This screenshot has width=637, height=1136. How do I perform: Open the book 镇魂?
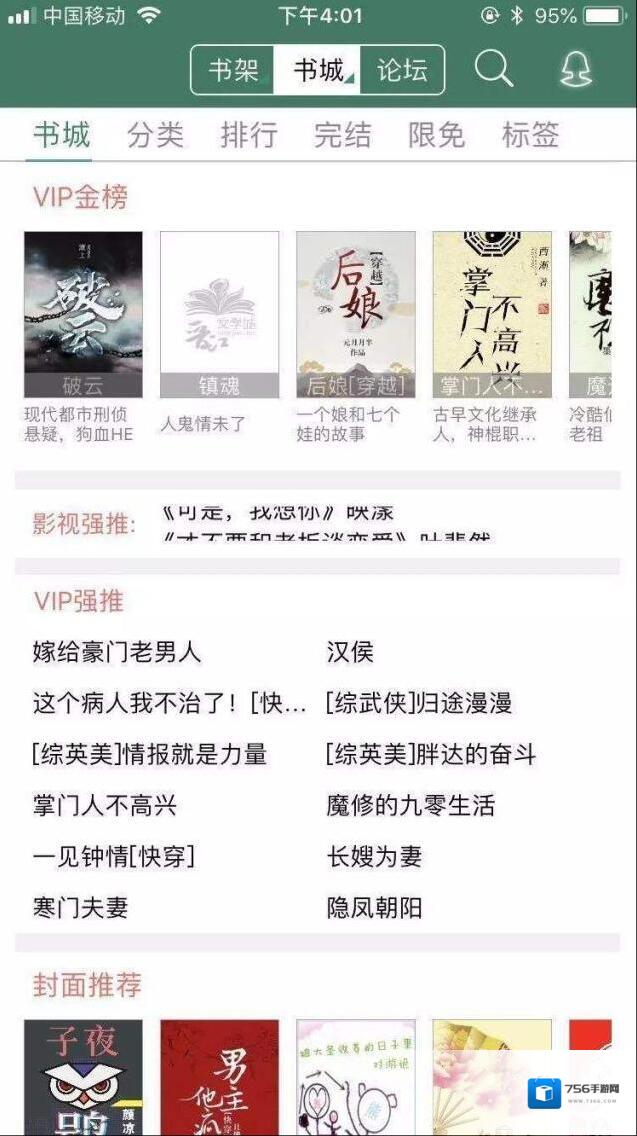(219, 315)
